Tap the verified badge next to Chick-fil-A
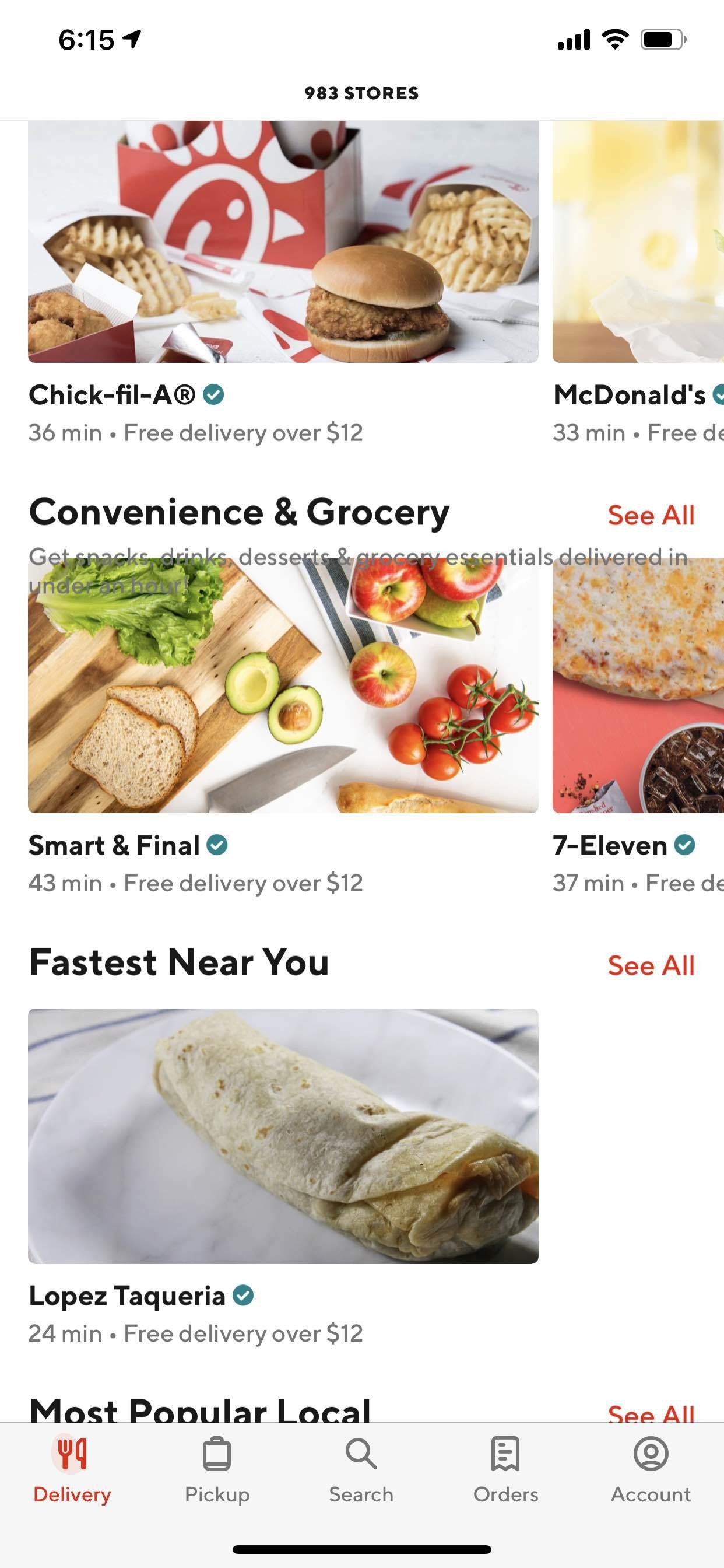This screenshot has width=724, height=1568. coord(214,395)
